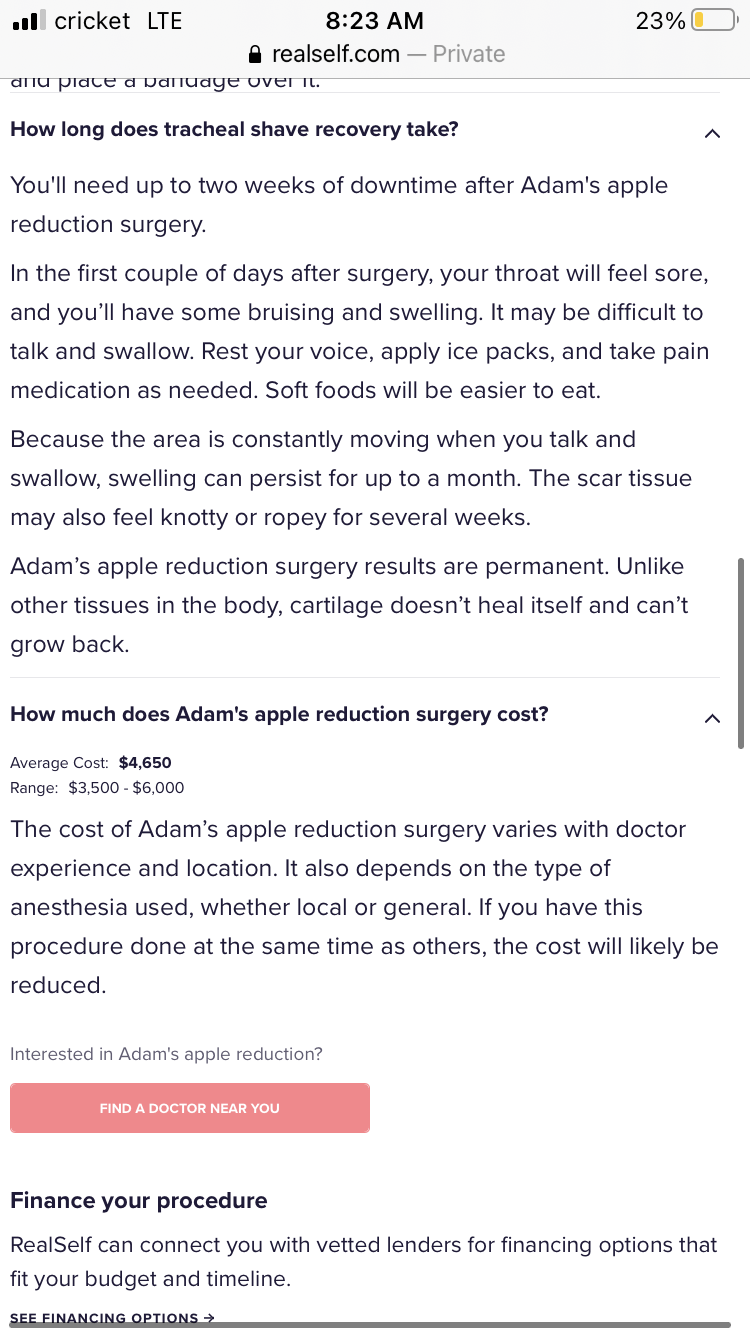The width and height of the screenshot is (750, 1334).
Task: Tap Find a Doctor Near You button
Action: point(190,1108)
